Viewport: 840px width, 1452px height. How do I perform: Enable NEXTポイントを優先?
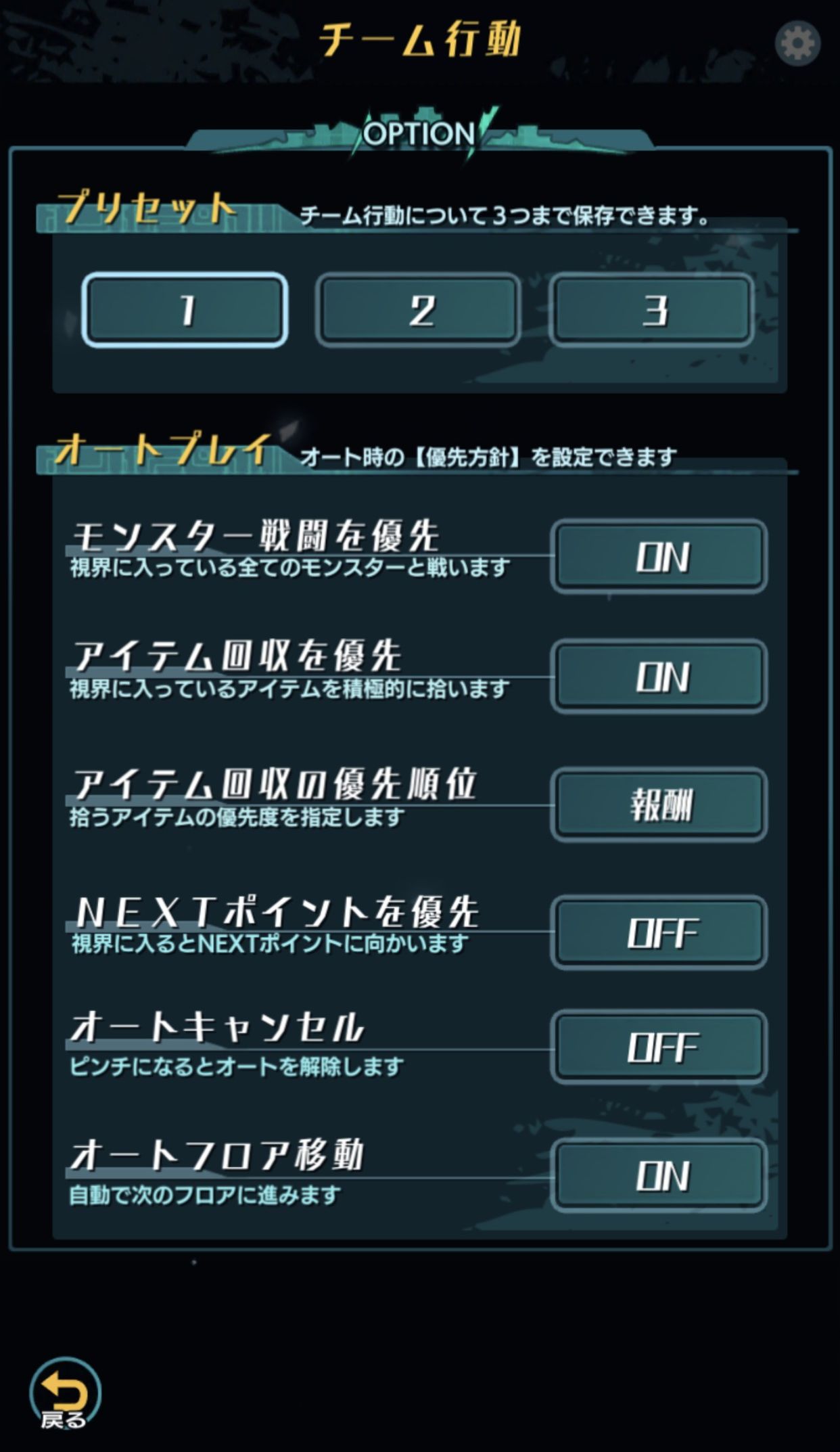coord(659,933)
